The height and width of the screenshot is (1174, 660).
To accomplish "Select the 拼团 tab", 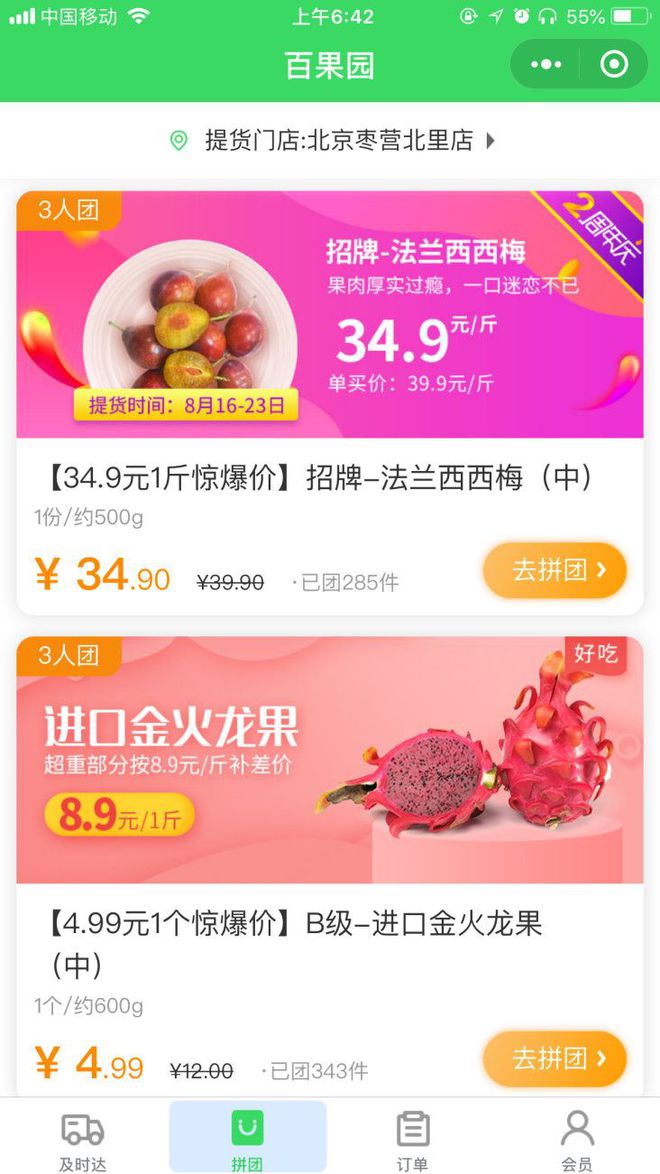I will [x=247, y=1140].
